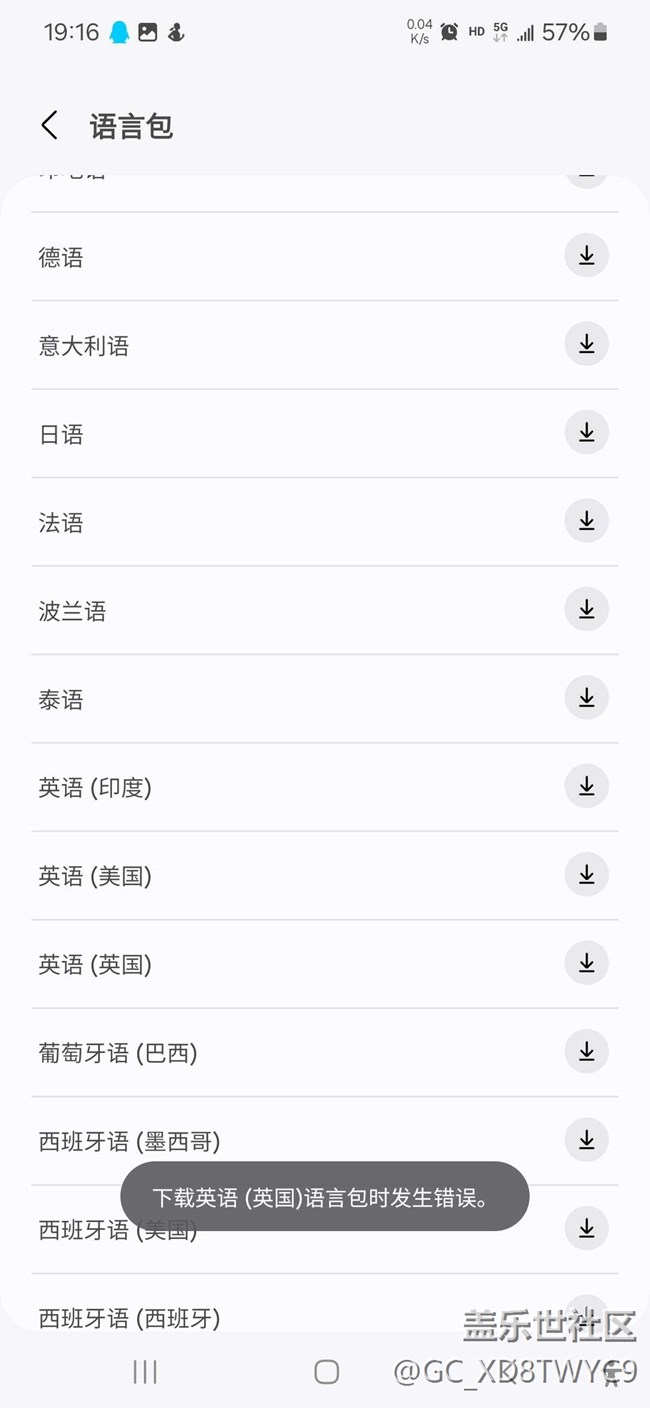Image resolution: width=650 pixels, height=1408 pixels.
Task: Download the 葡萄牙语 (巴西) language pack
Action: (x=587, y=1051)
